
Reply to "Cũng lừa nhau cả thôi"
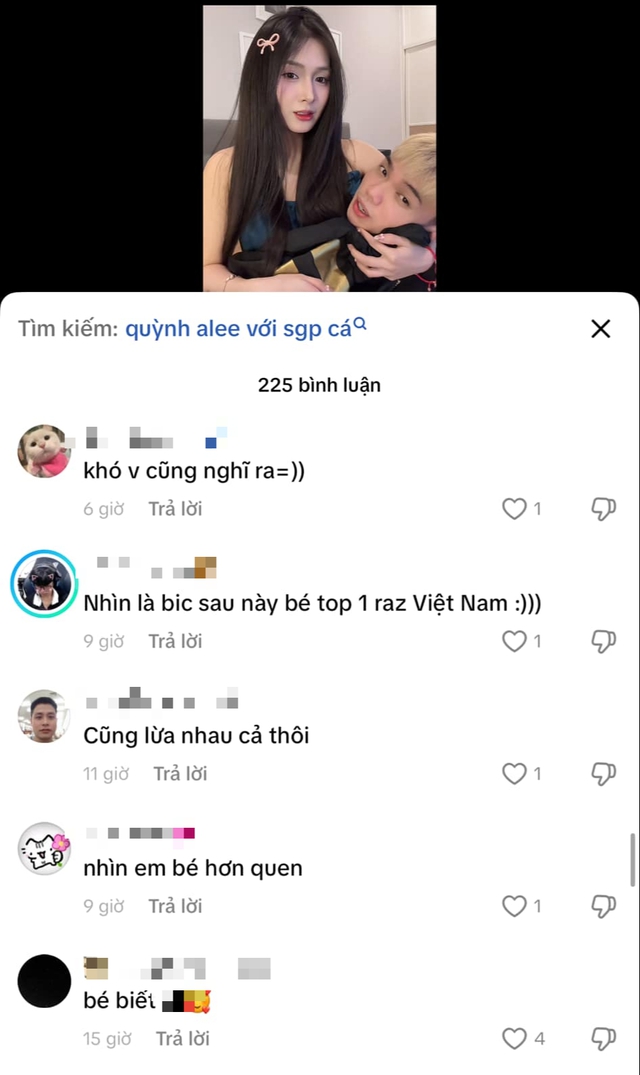tap(180, 773)
